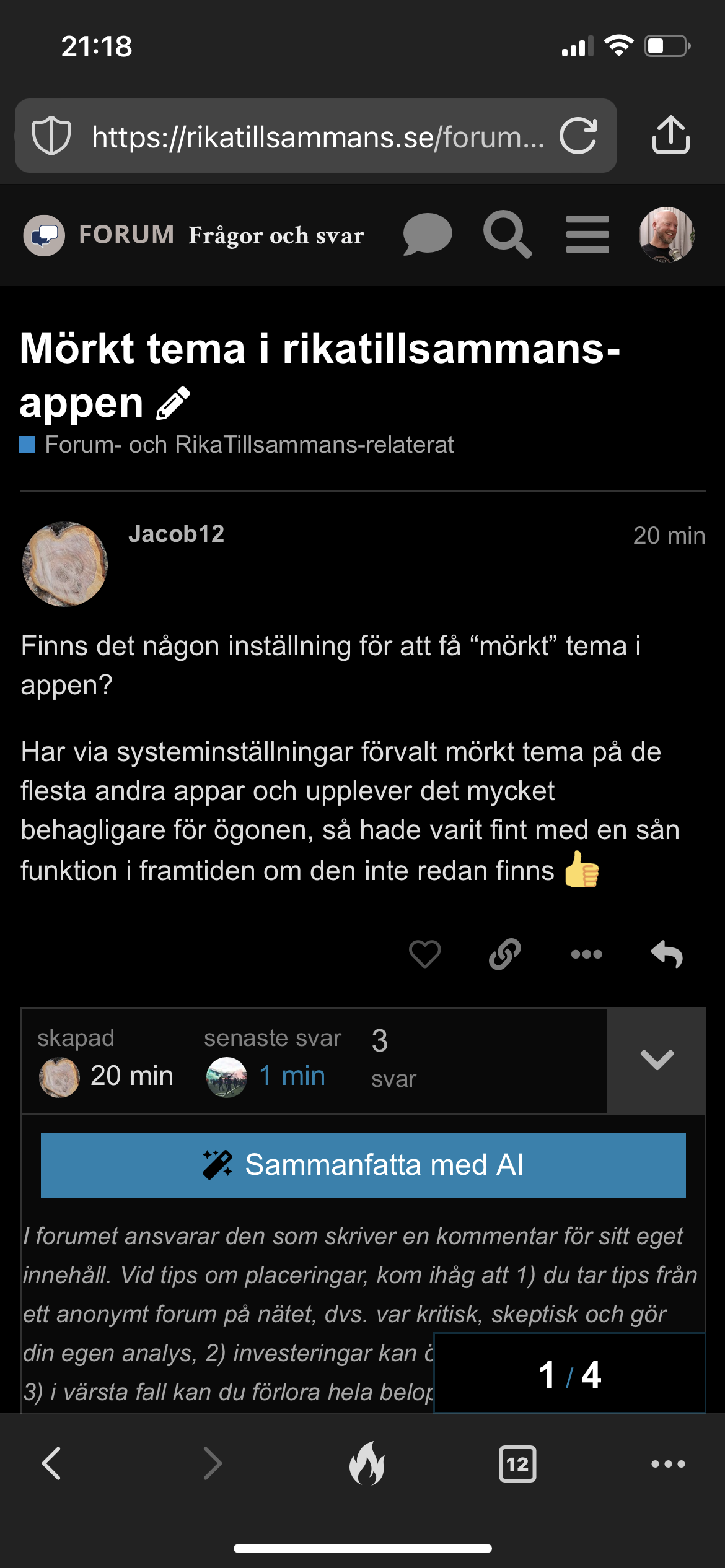
Task: Tap Sammanfatta med AI button
Action: (363, 1165)
